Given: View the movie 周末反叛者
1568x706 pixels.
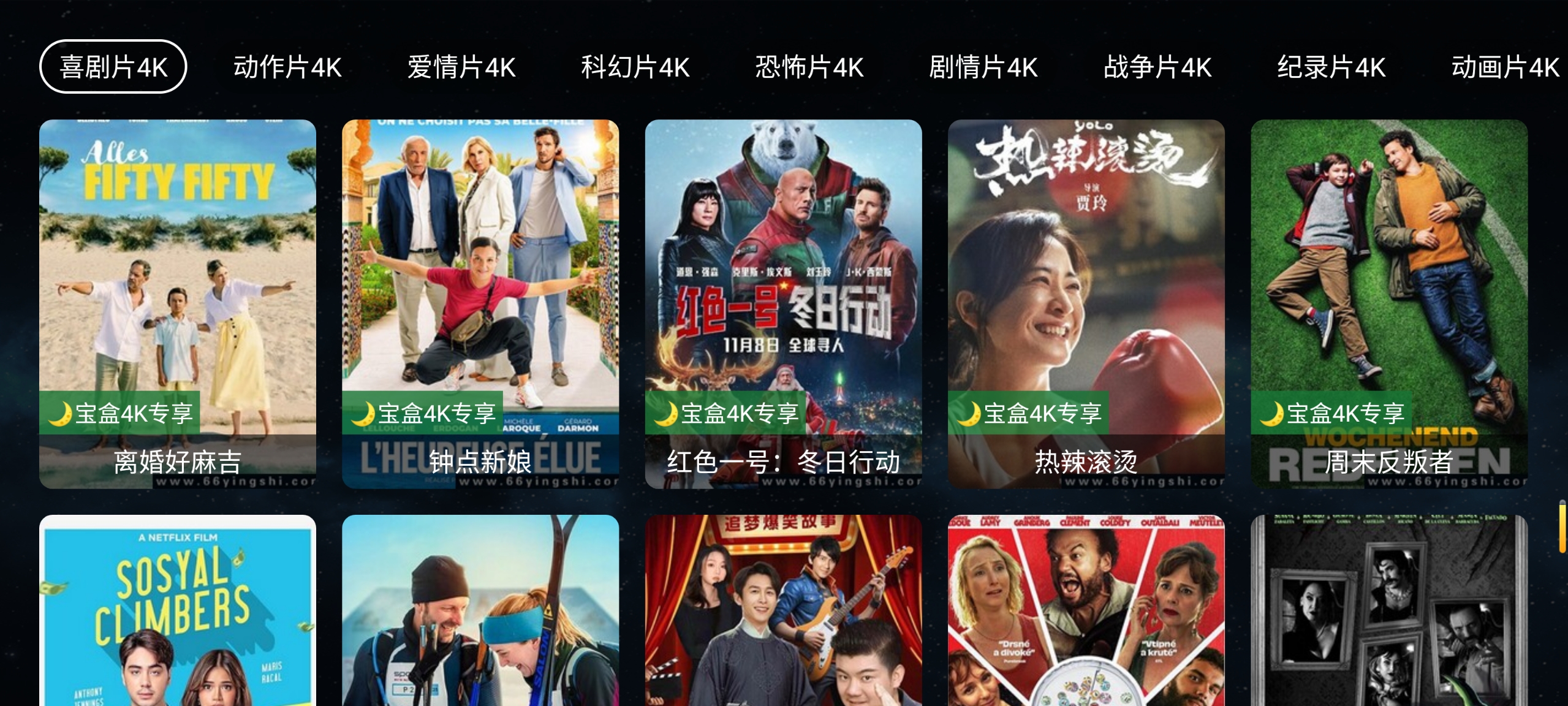Looking at the screenshot, I should [1389, 303].
